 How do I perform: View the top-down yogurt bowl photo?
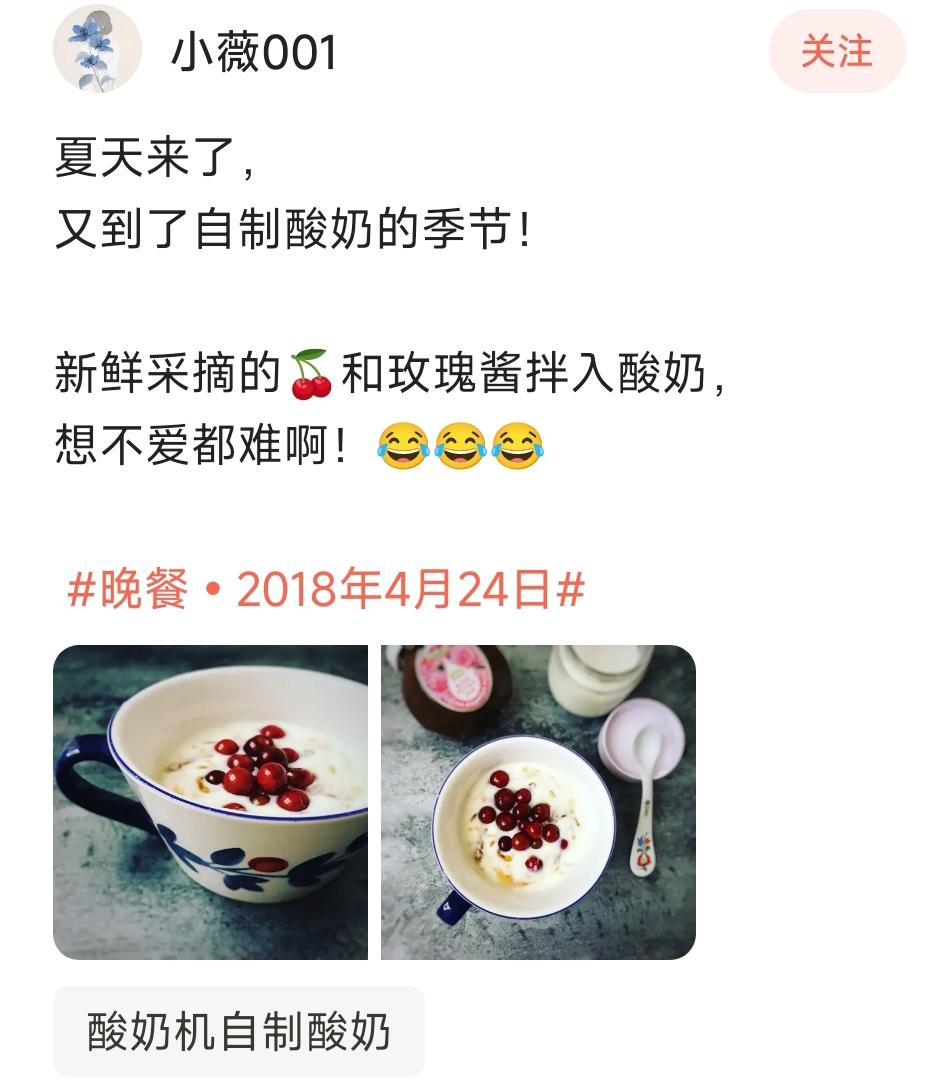pyautogui.click(x=538, y=802)
